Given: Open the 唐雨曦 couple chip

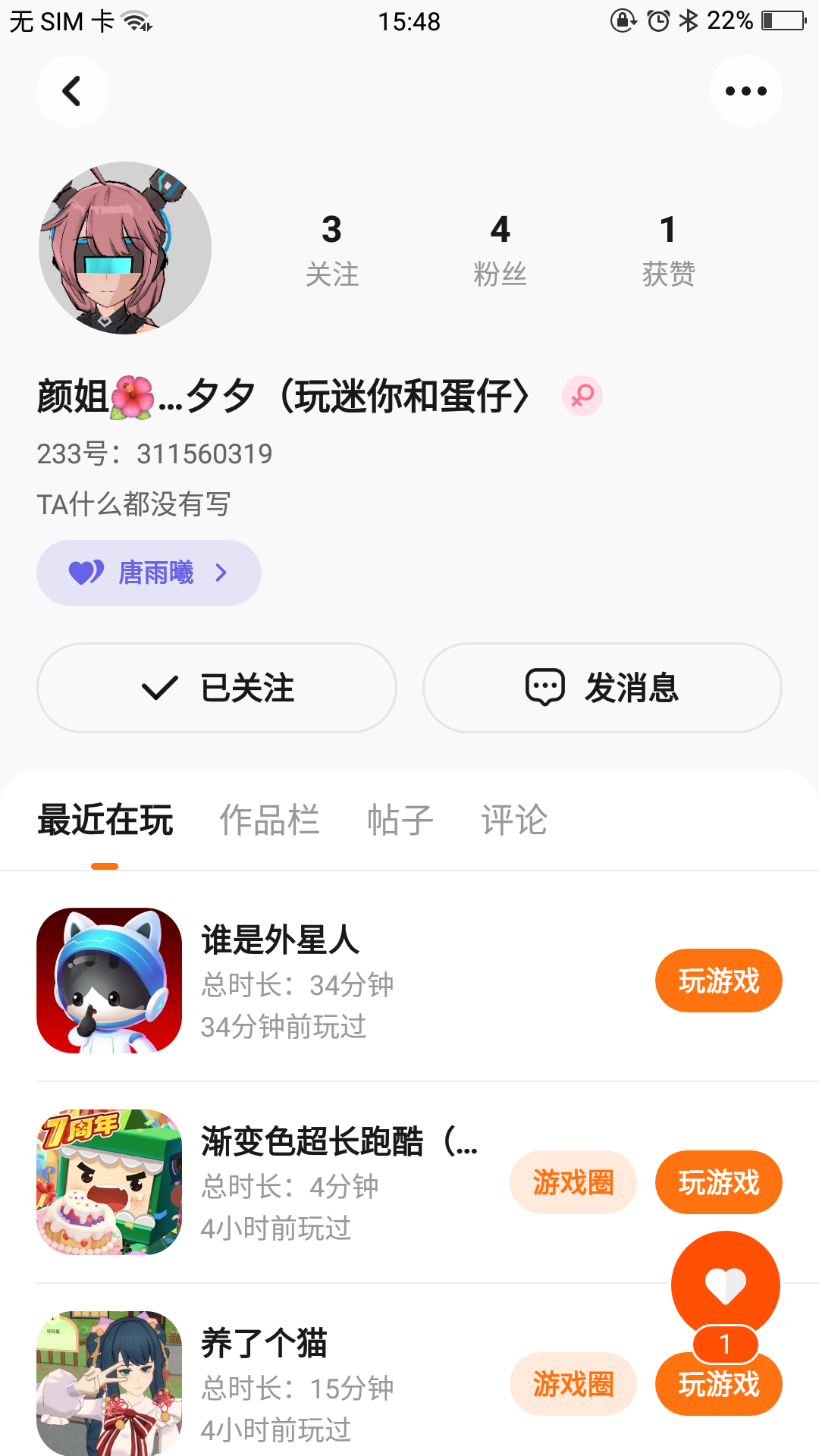Looking at the screenshot, I should [149, 573].
